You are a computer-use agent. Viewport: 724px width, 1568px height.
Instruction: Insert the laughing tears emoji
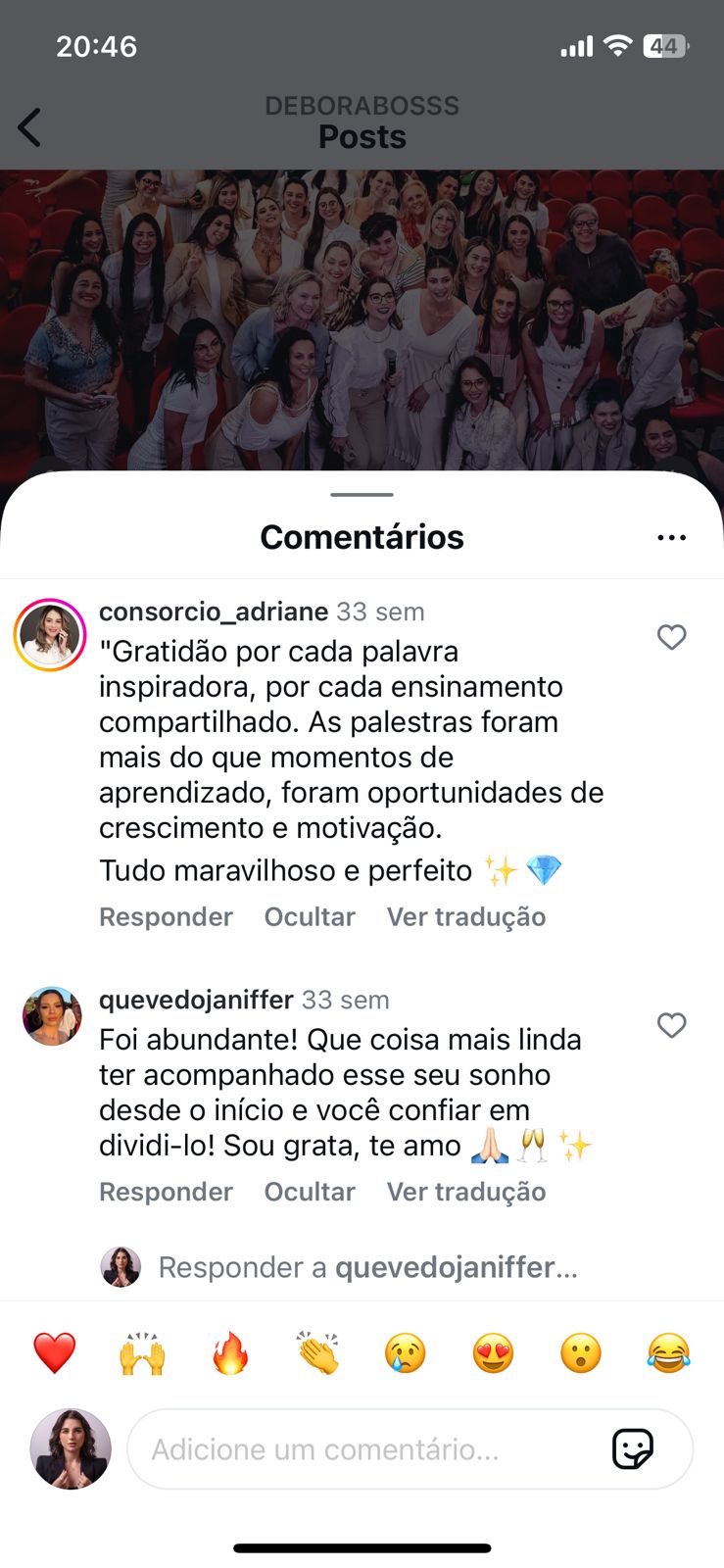[x=668, y=1353]
